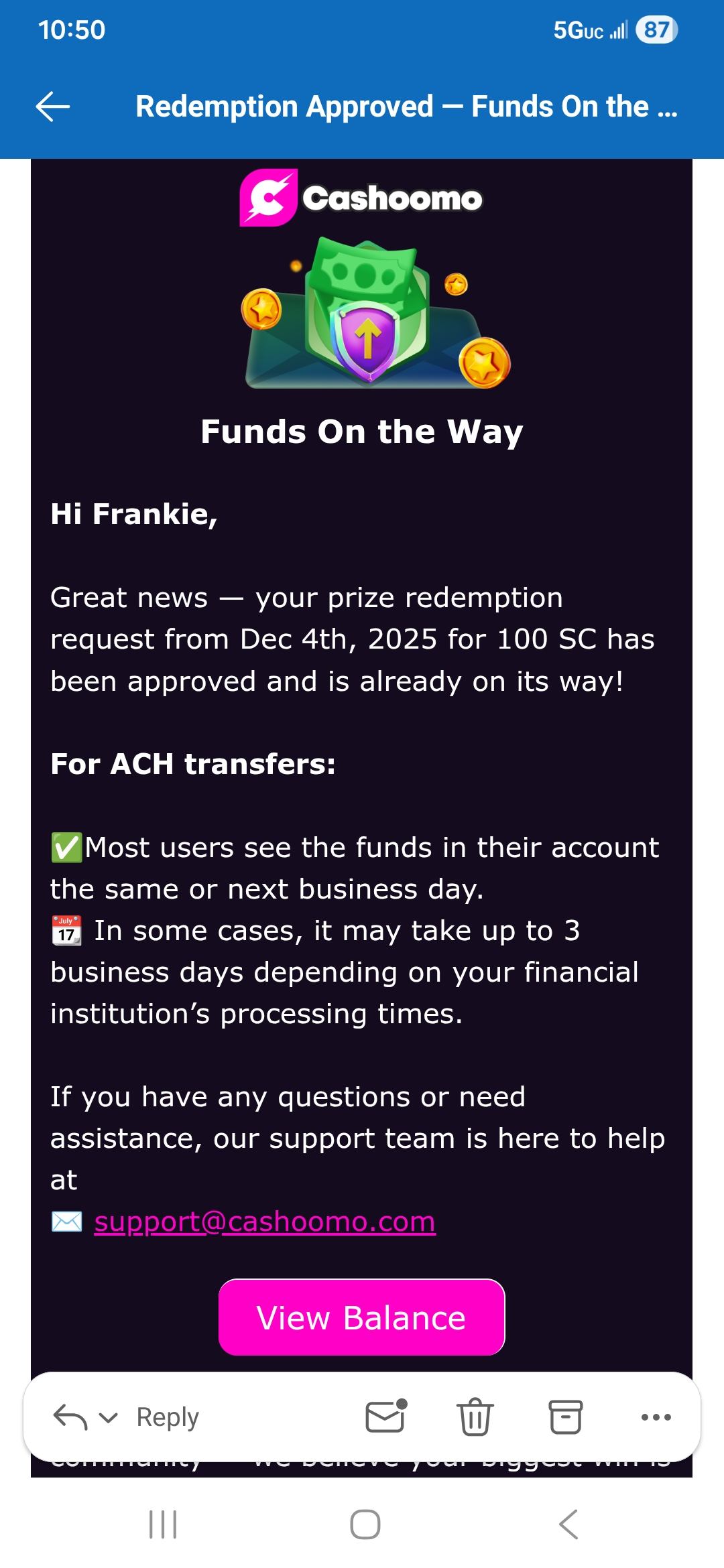The height and width of the screenshot is (1568, 724).
Task: Expand the reply options dropdown arrow
Action: [108, 1417]
